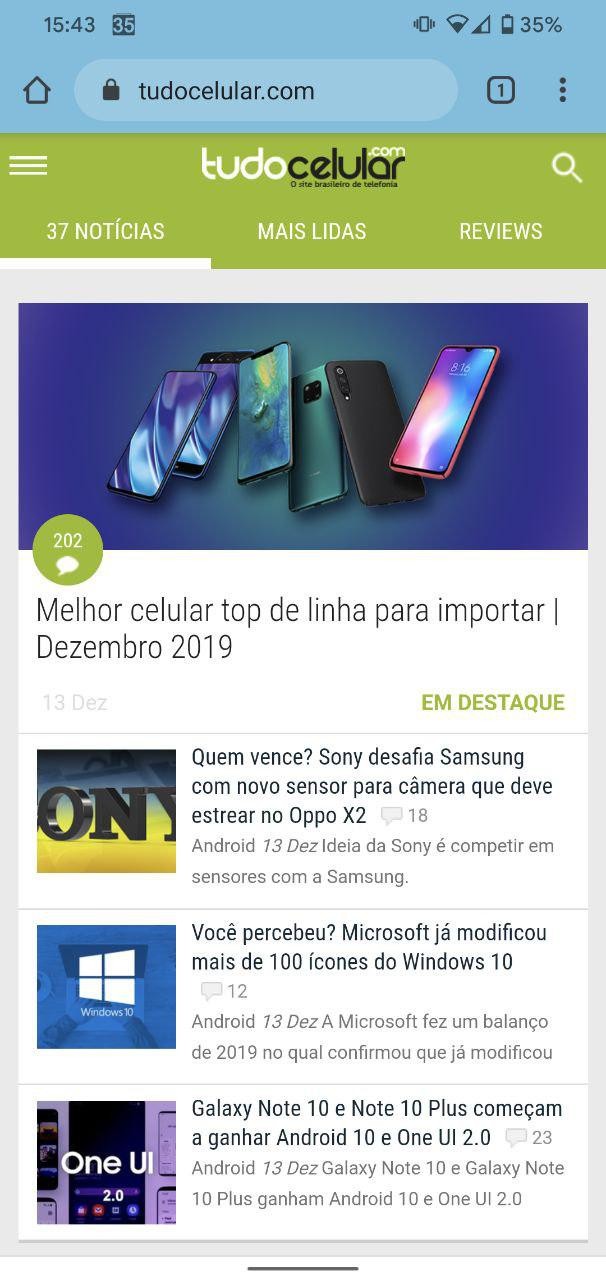Go to Chrome's home page
This screenshot has width=606, height=1280.
tap(37, 91)
